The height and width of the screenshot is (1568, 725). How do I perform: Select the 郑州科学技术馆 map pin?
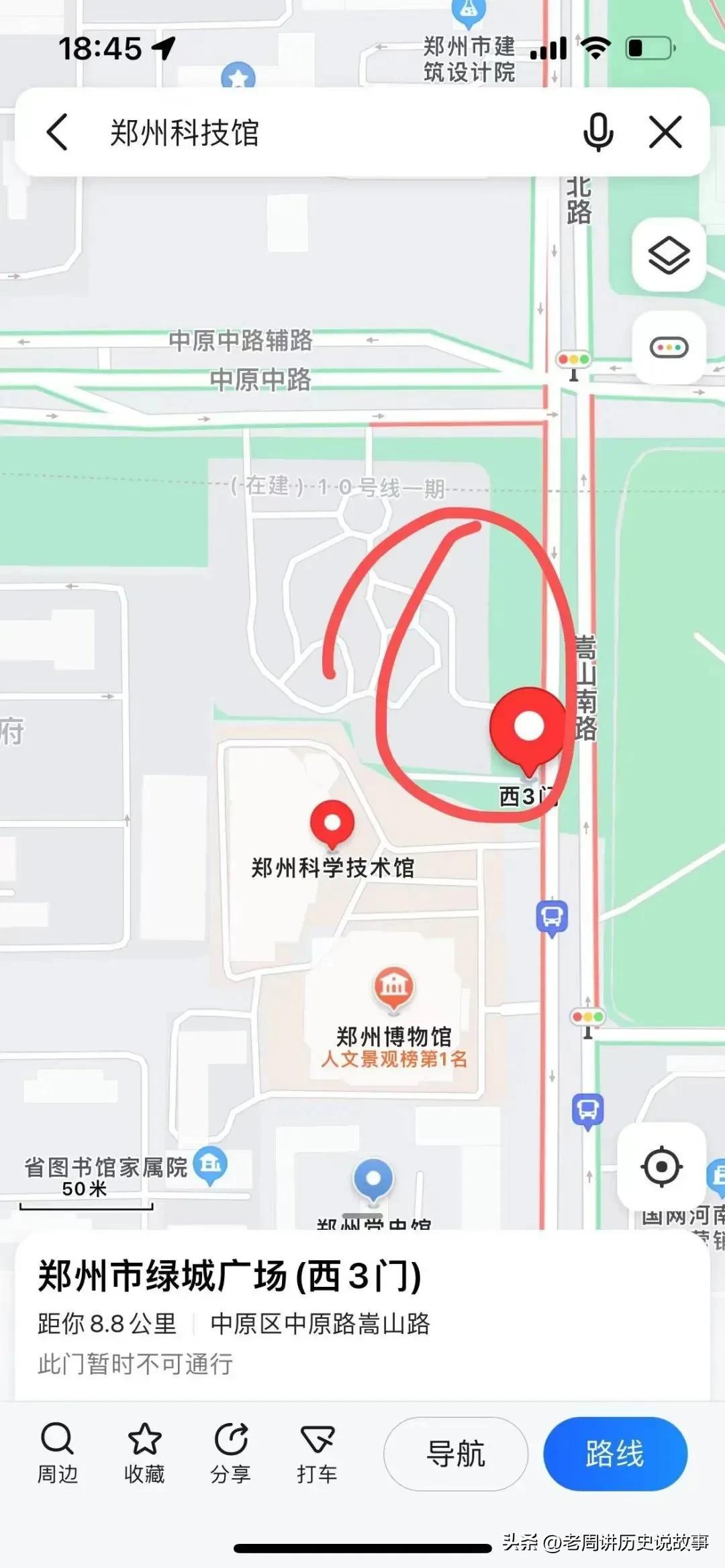(332, 824)
